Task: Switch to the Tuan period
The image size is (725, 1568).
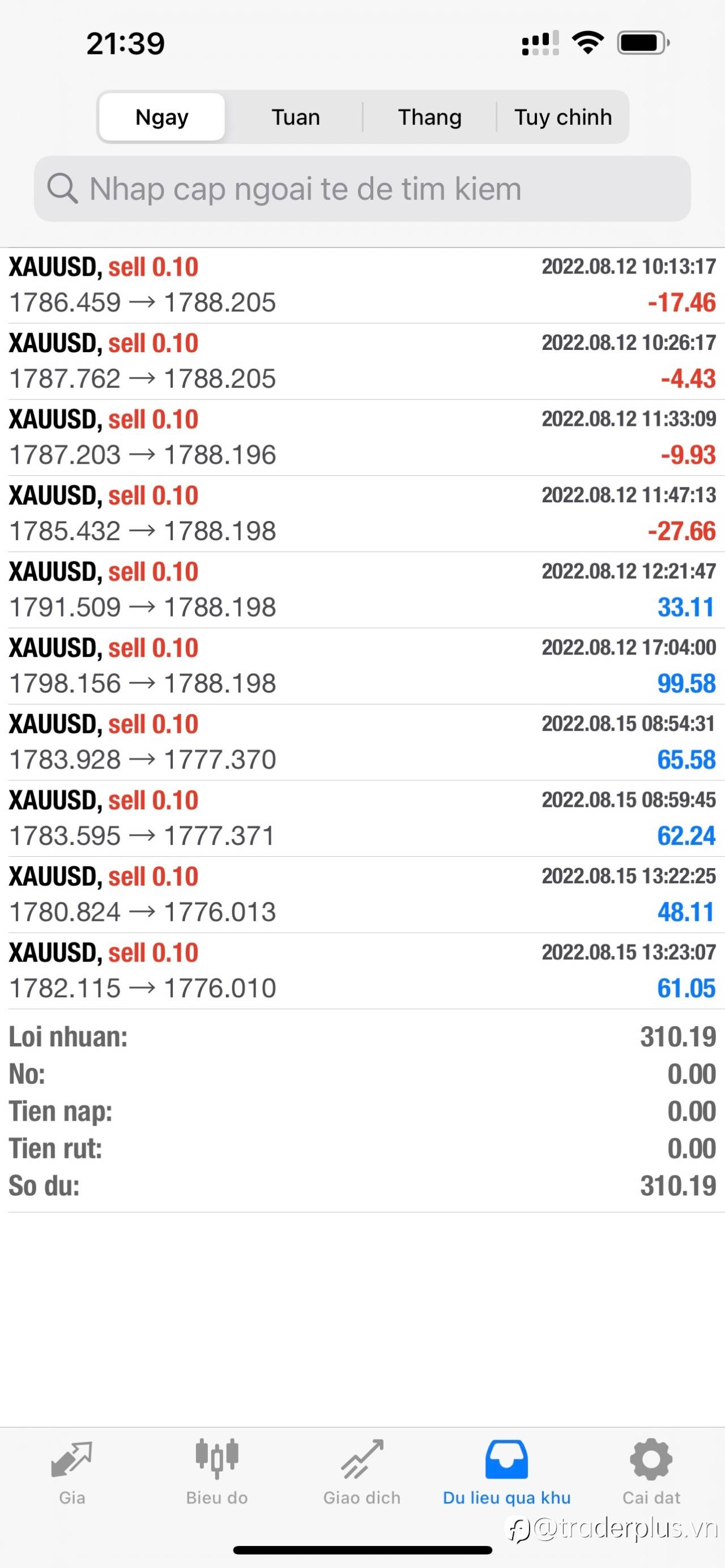Action: [295, 117]
